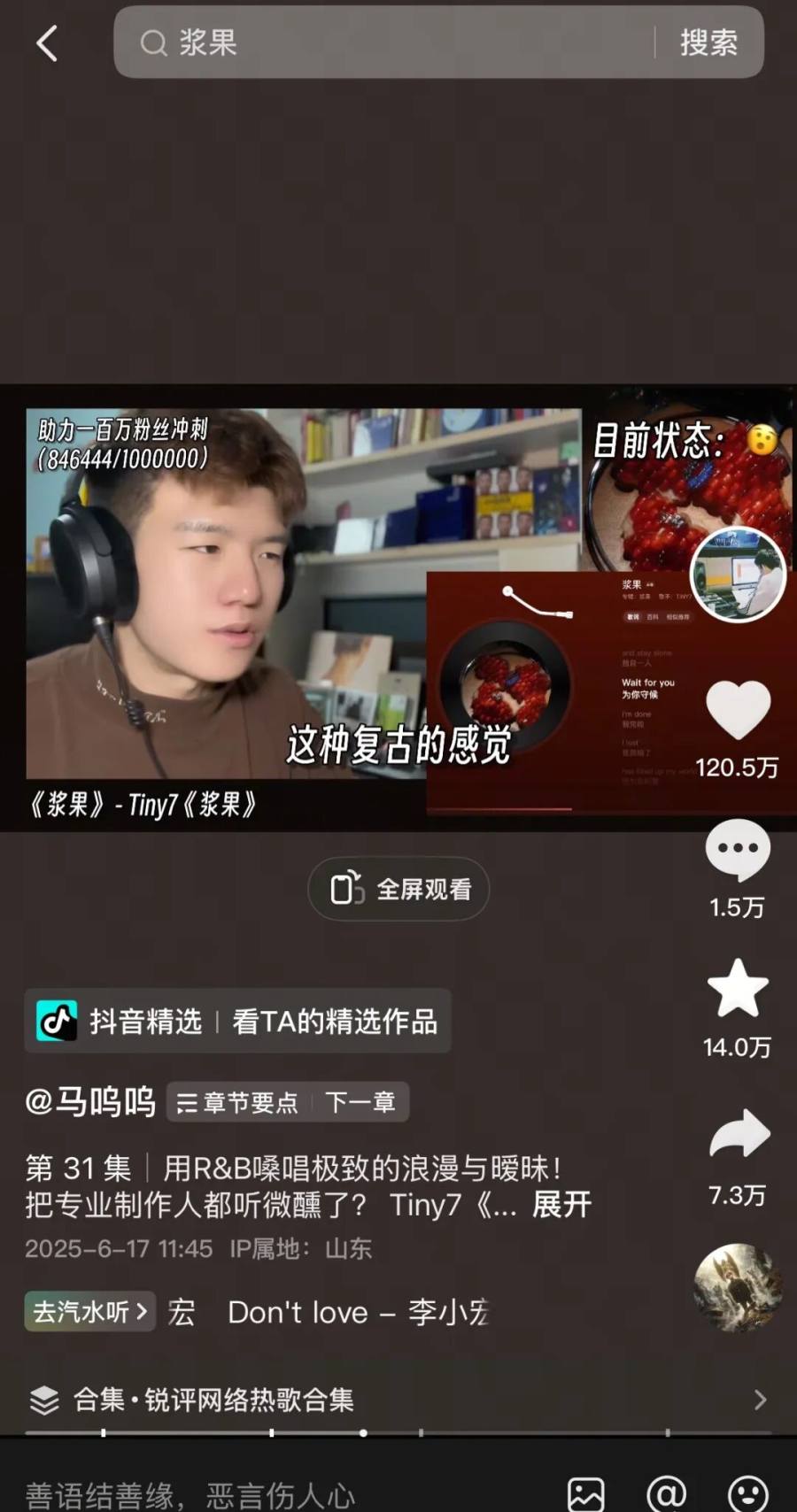Open 看TA的精选作品
Screen dimensions: 797x1512
click(x=335, y=1022)
